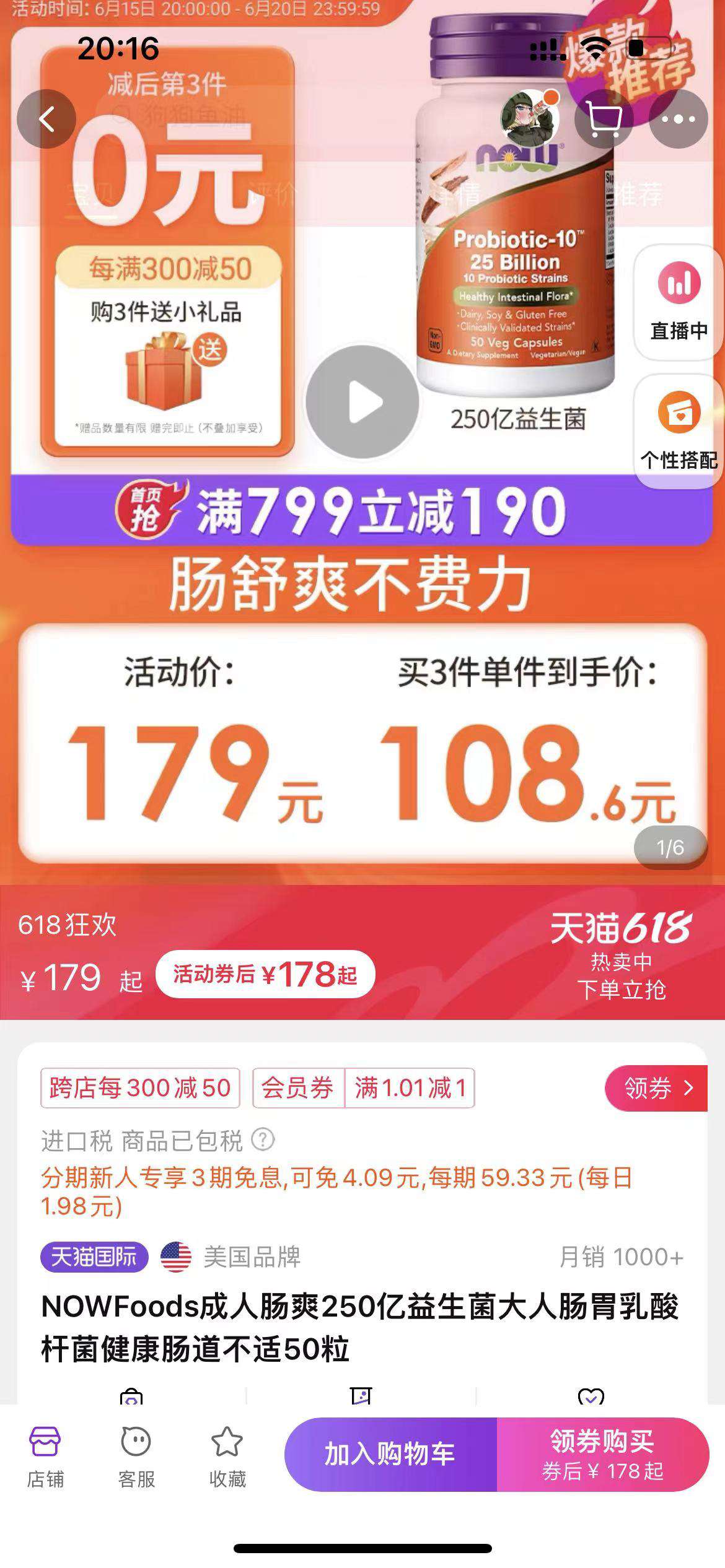Open the import tax help icon
The height and width of the screenshot is (1568, 725).
[263, 1139]
